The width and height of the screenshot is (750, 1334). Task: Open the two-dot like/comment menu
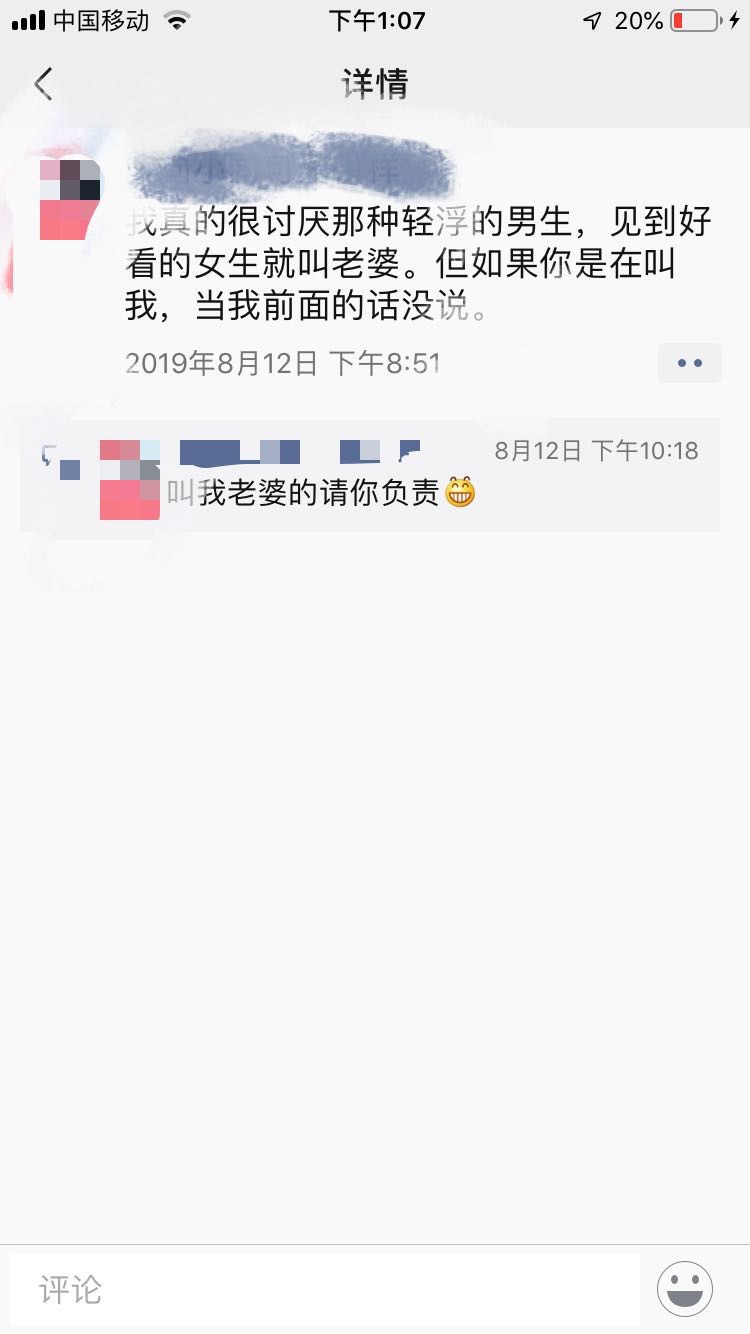(x=689, y=363)
